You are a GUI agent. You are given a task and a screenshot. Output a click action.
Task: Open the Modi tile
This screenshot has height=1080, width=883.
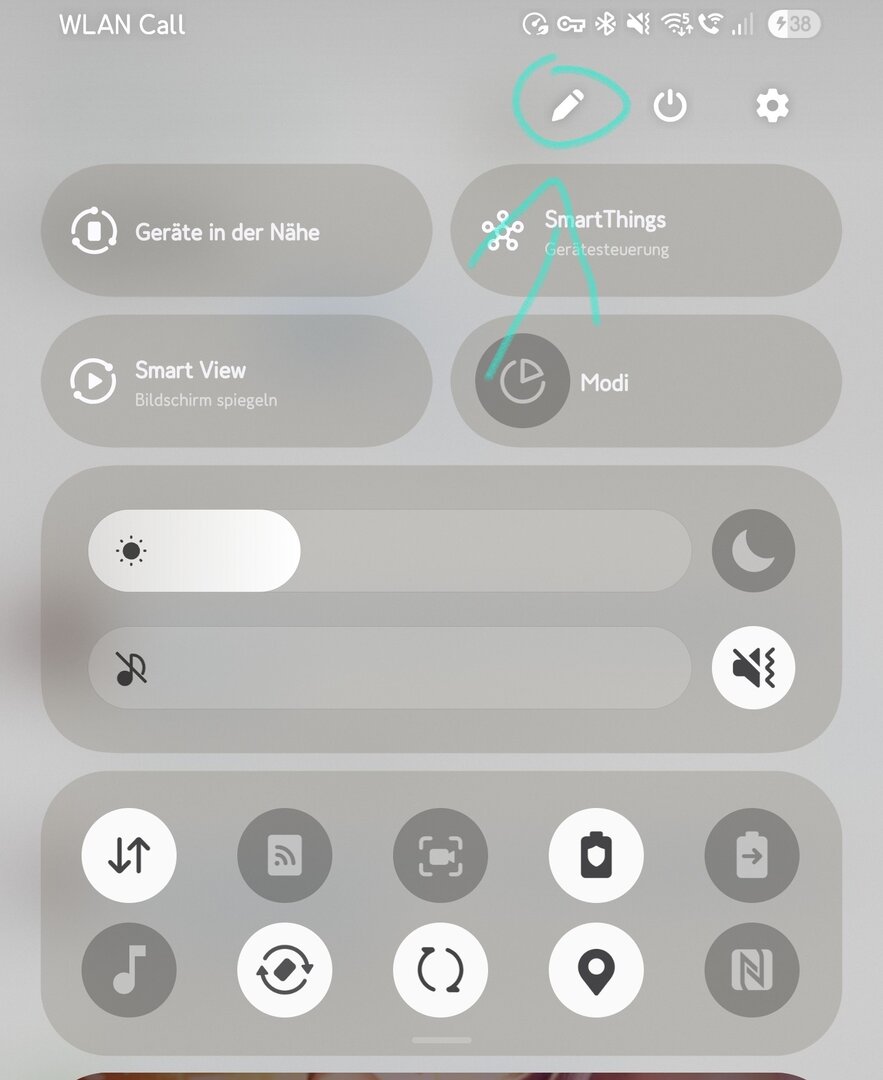[646, 381]
